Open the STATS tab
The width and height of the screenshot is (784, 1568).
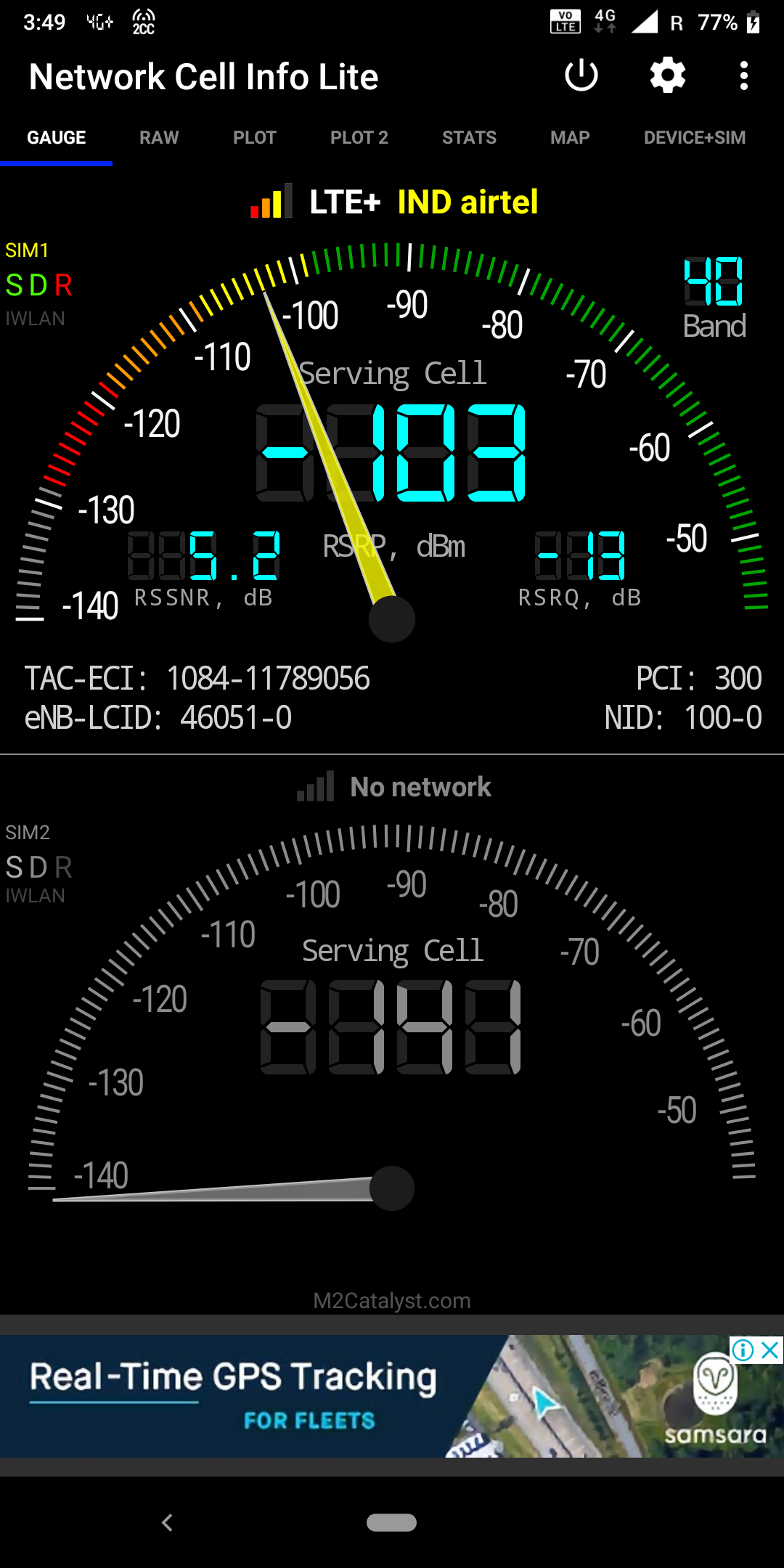coord(469,138)
